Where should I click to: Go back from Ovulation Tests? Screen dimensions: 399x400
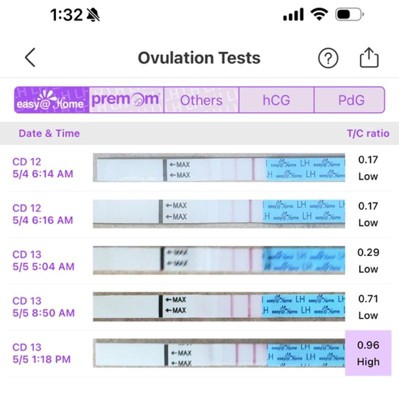[30, 58]
